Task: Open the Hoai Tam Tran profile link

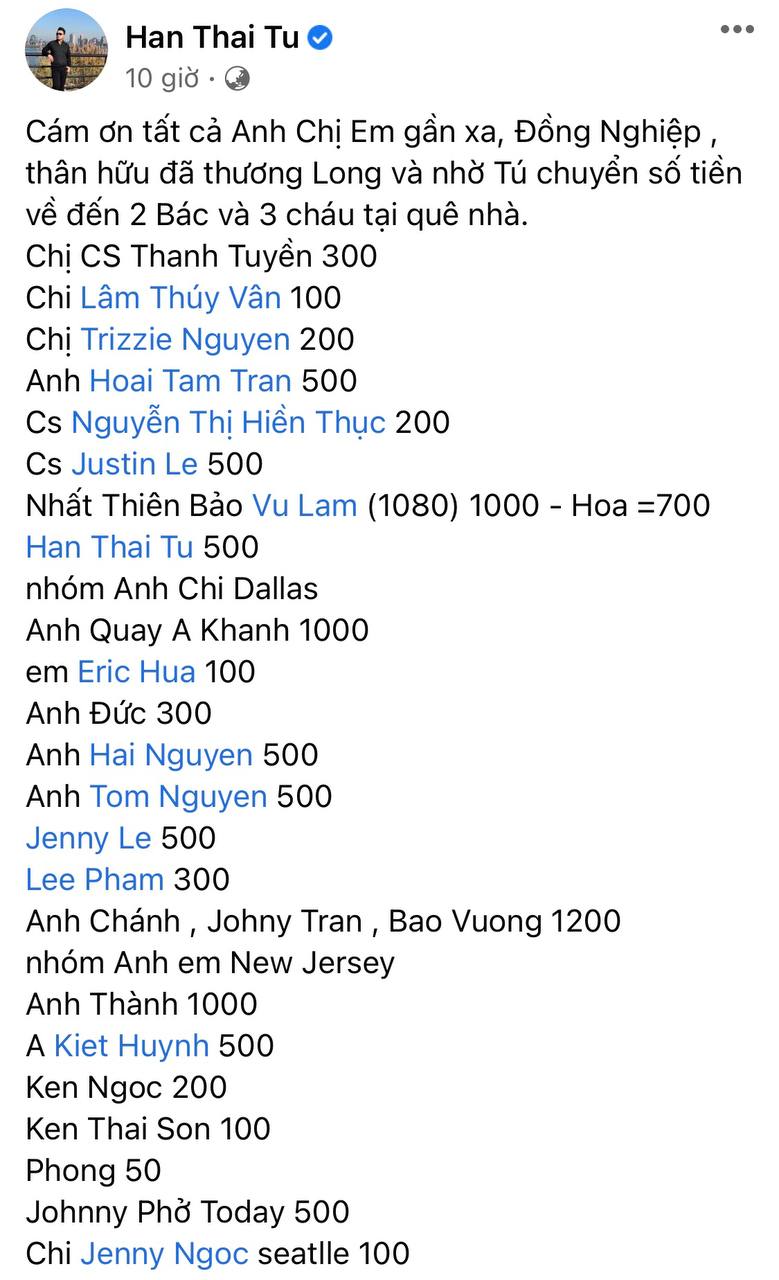Action: point(190,381)
